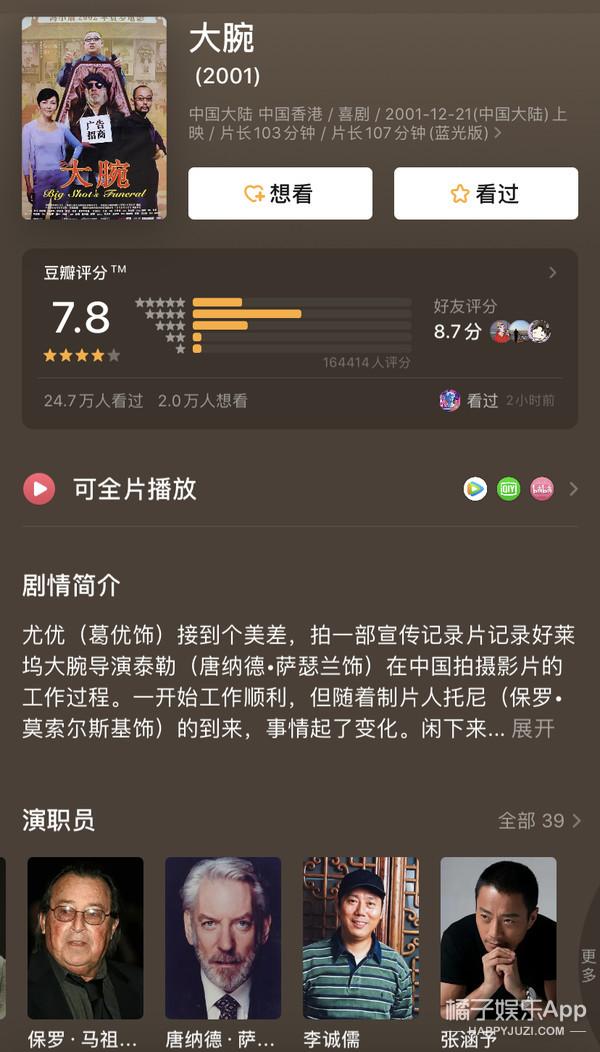Open the 大腕 movie poster
The width and height of the screenshot is (600, 1052).
click(94, 118)
